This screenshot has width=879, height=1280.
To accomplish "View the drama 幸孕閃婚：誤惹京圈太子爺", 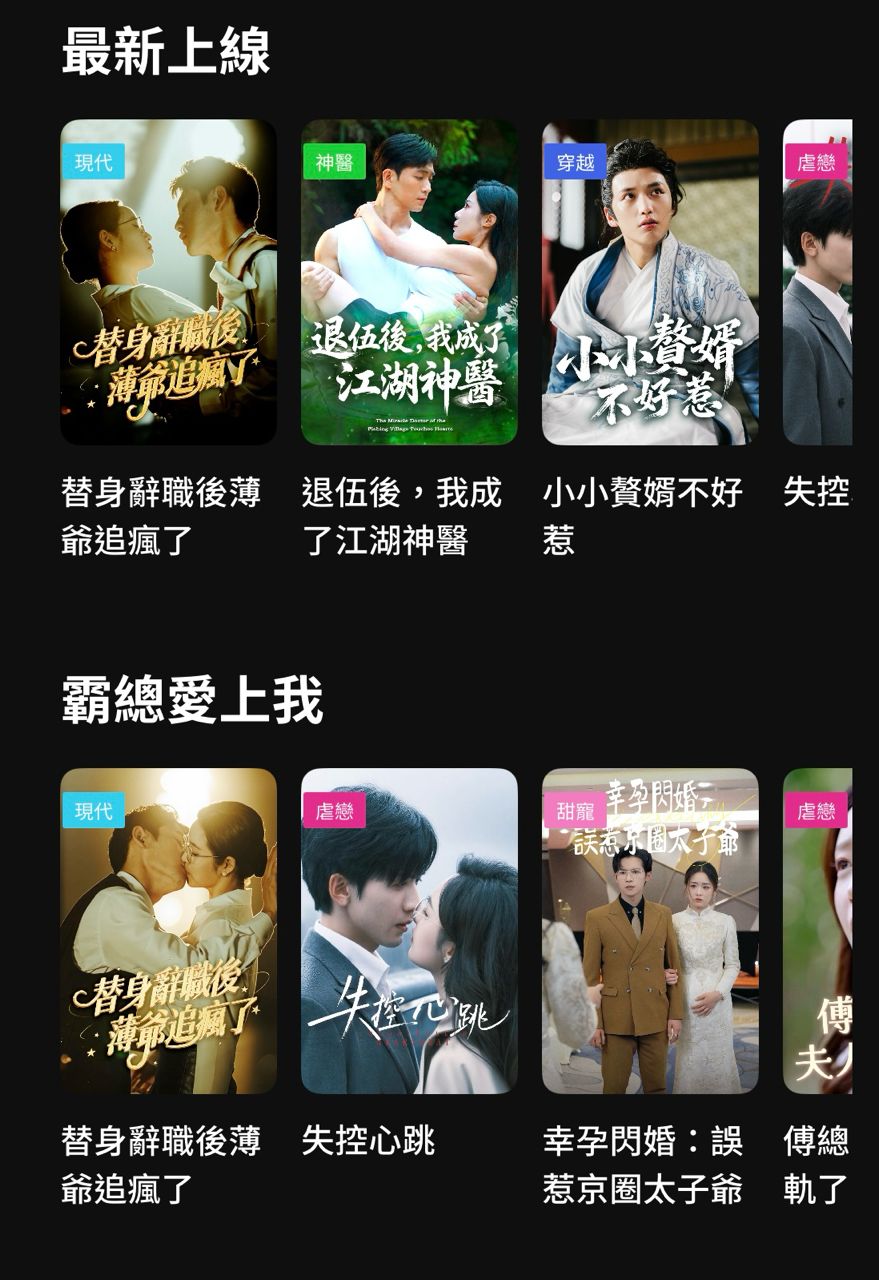I will tap(650, 930).
